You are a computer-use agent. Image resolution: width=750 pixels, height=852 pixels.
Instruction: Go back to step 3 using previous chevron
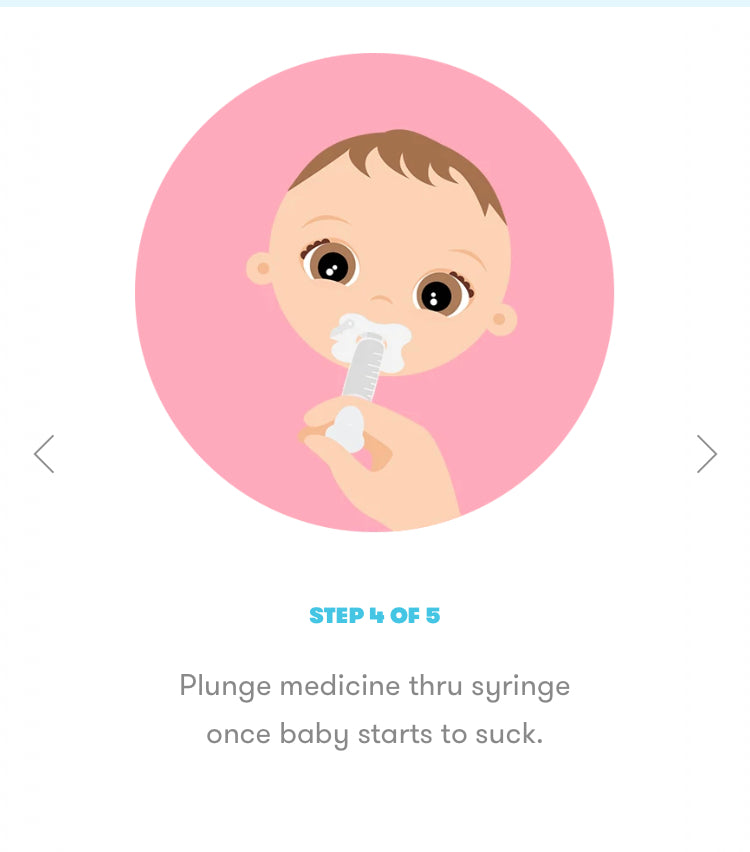point(44,454)
